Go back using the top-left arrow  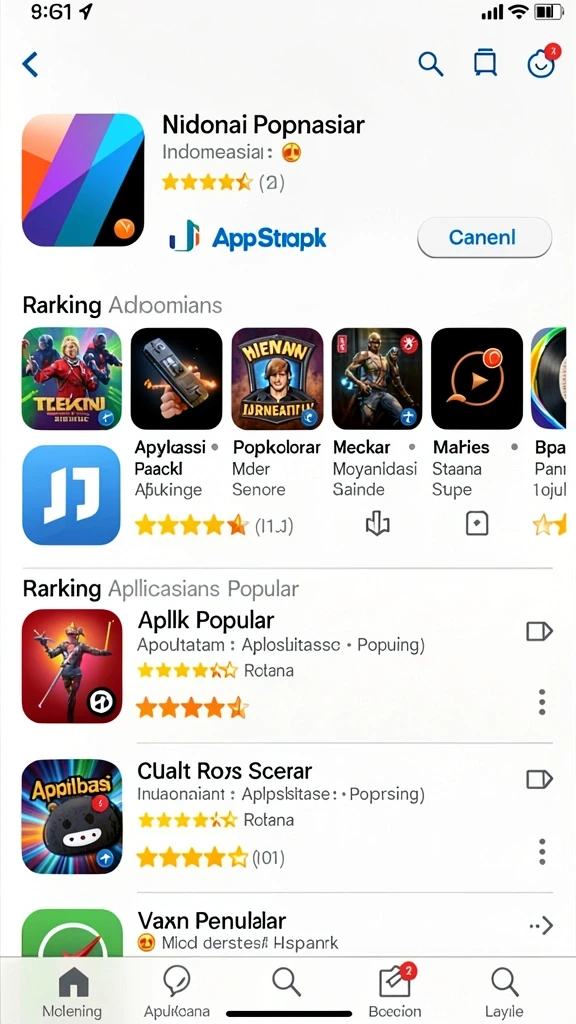tap(30, 65)
